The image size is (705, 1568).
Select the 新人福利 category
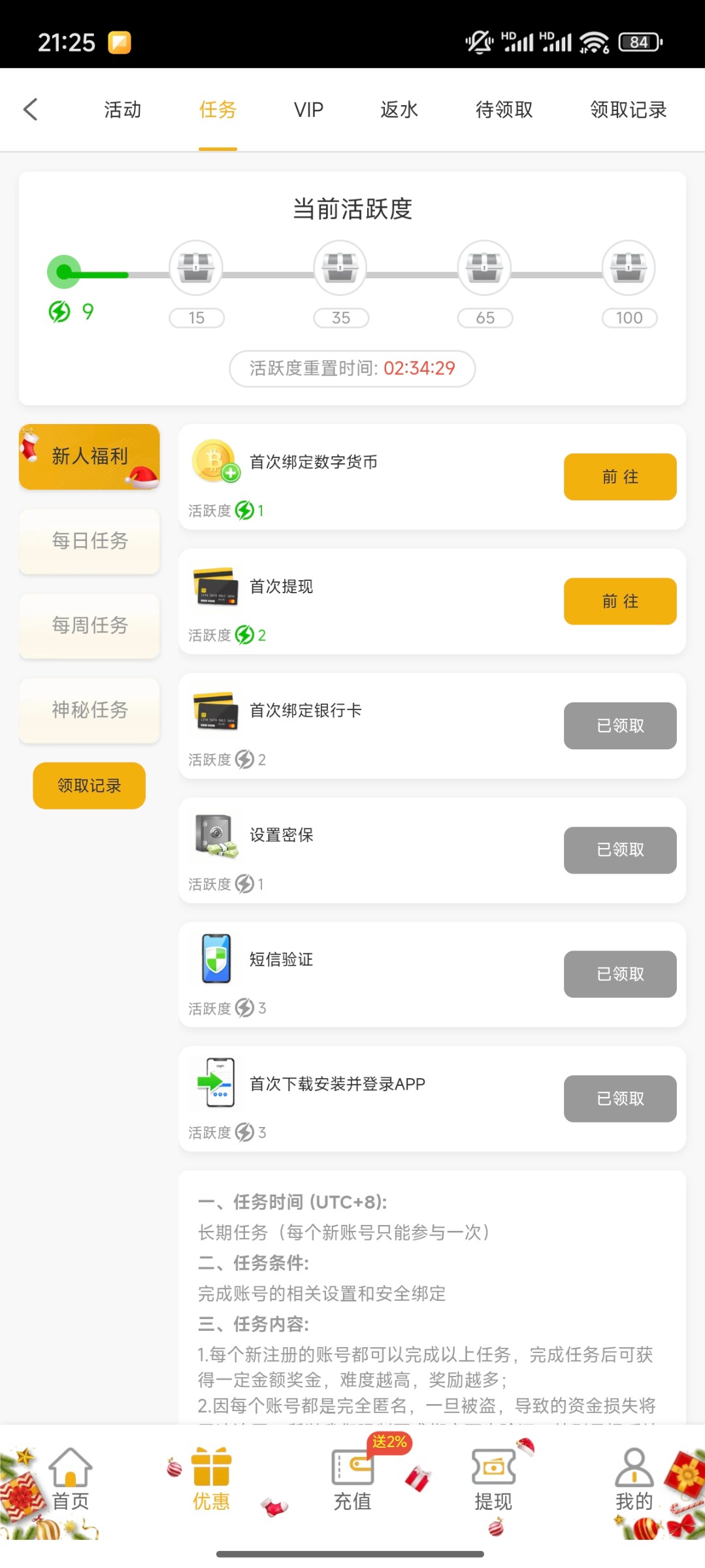90,457
